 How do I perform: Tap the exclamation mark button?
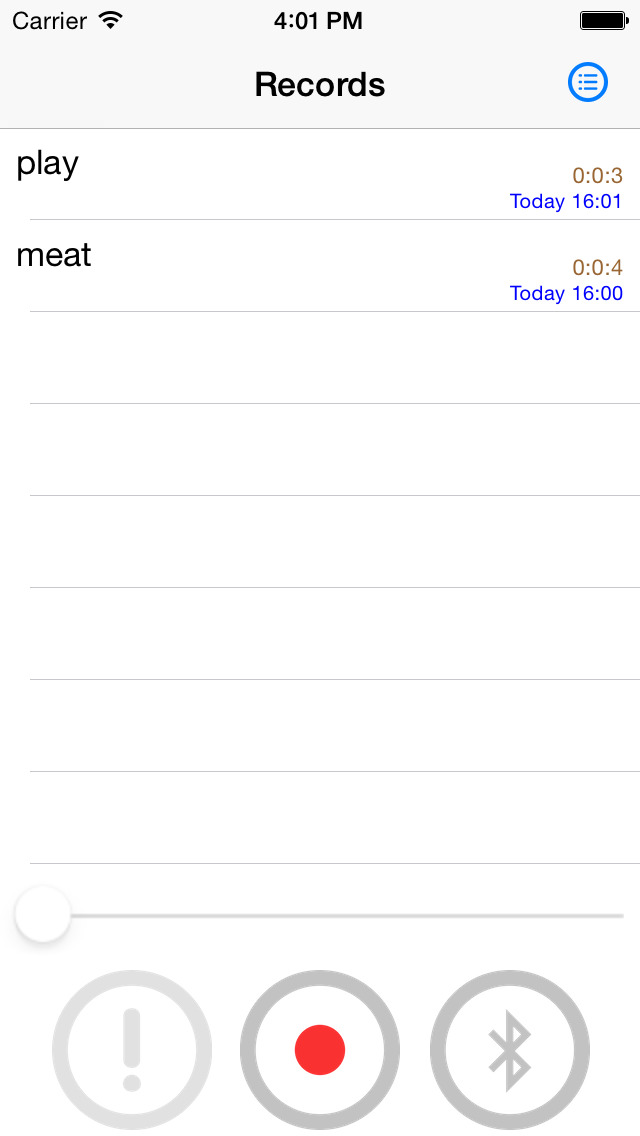(131, 1050)
